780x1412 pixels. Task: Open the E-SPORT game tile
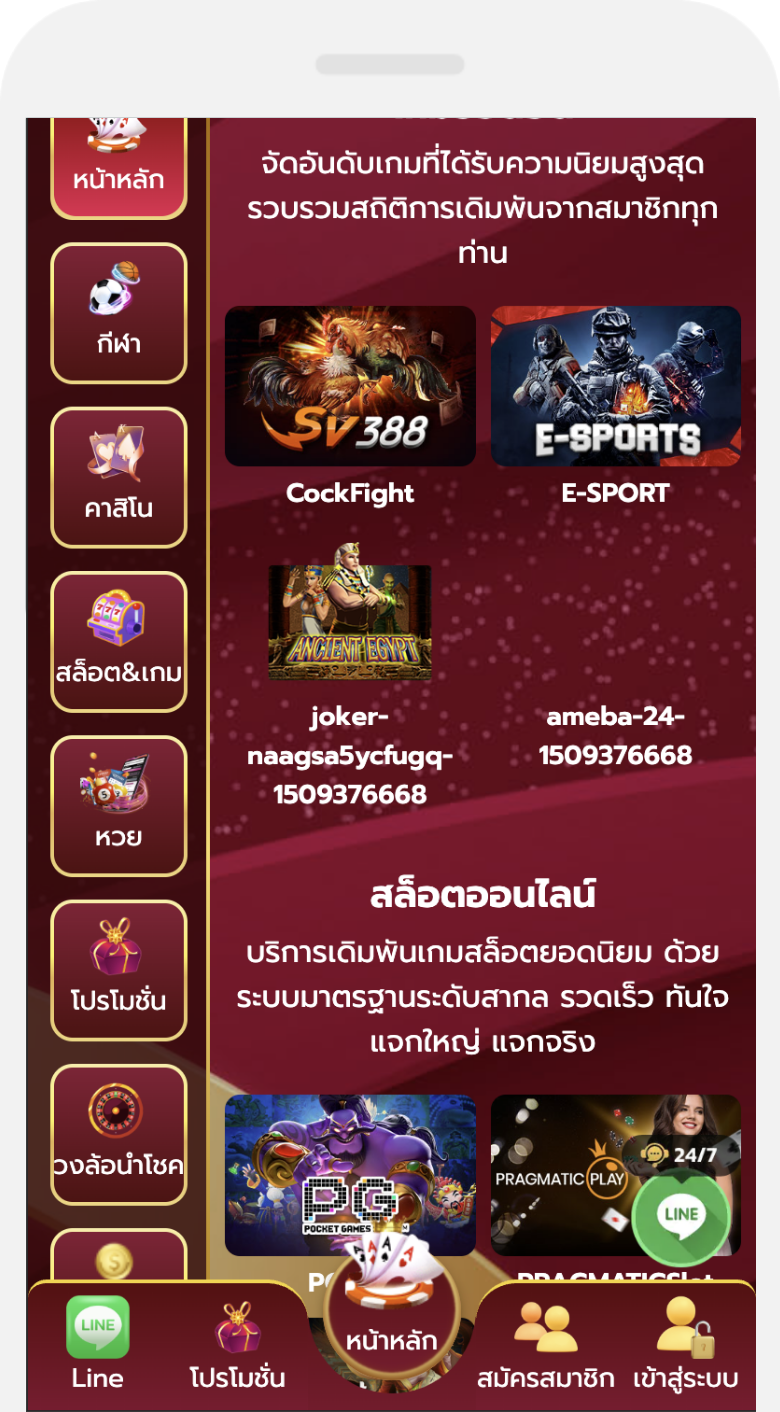click(615, 386)
